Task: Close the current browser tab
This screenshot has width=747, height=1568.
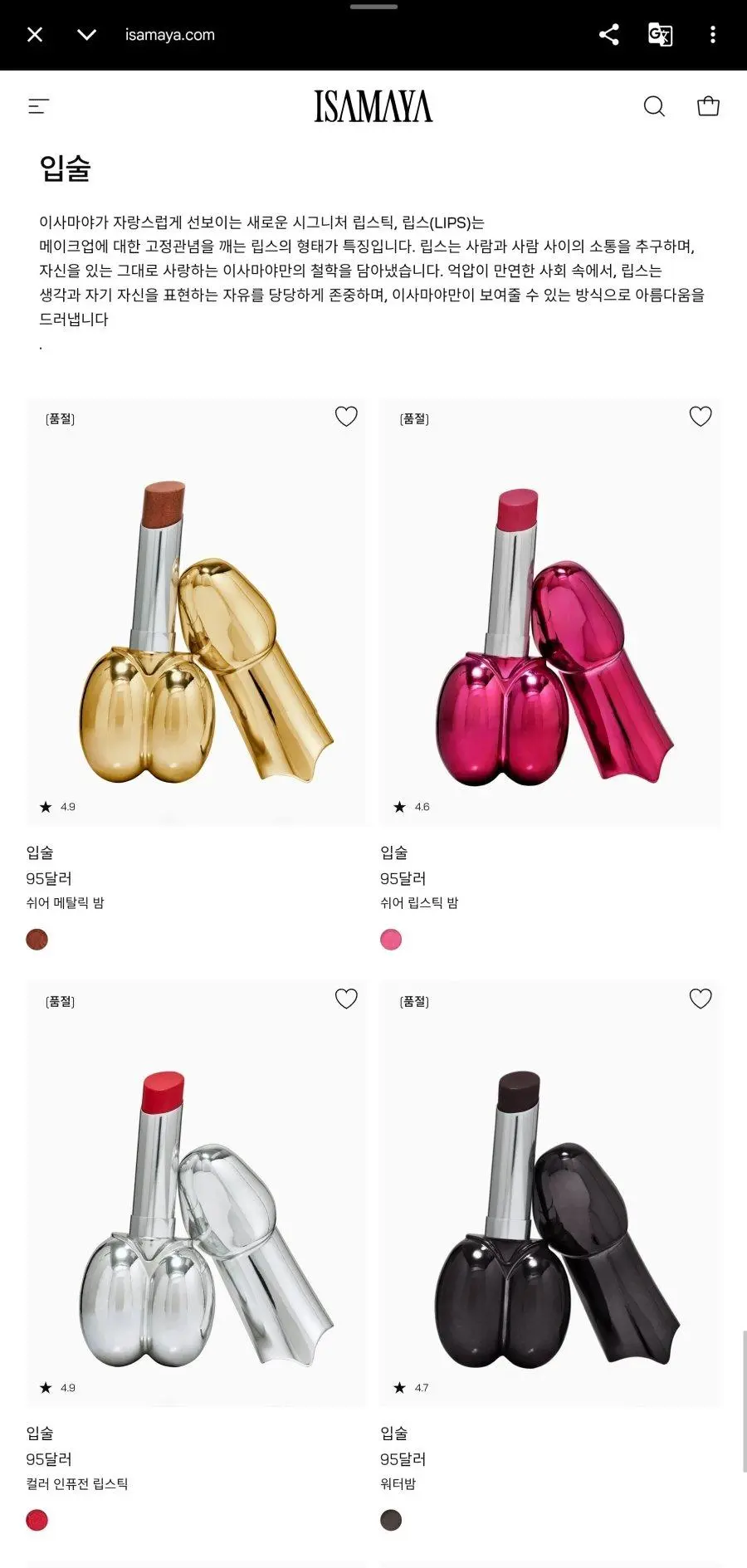Action: click(35, 34)
